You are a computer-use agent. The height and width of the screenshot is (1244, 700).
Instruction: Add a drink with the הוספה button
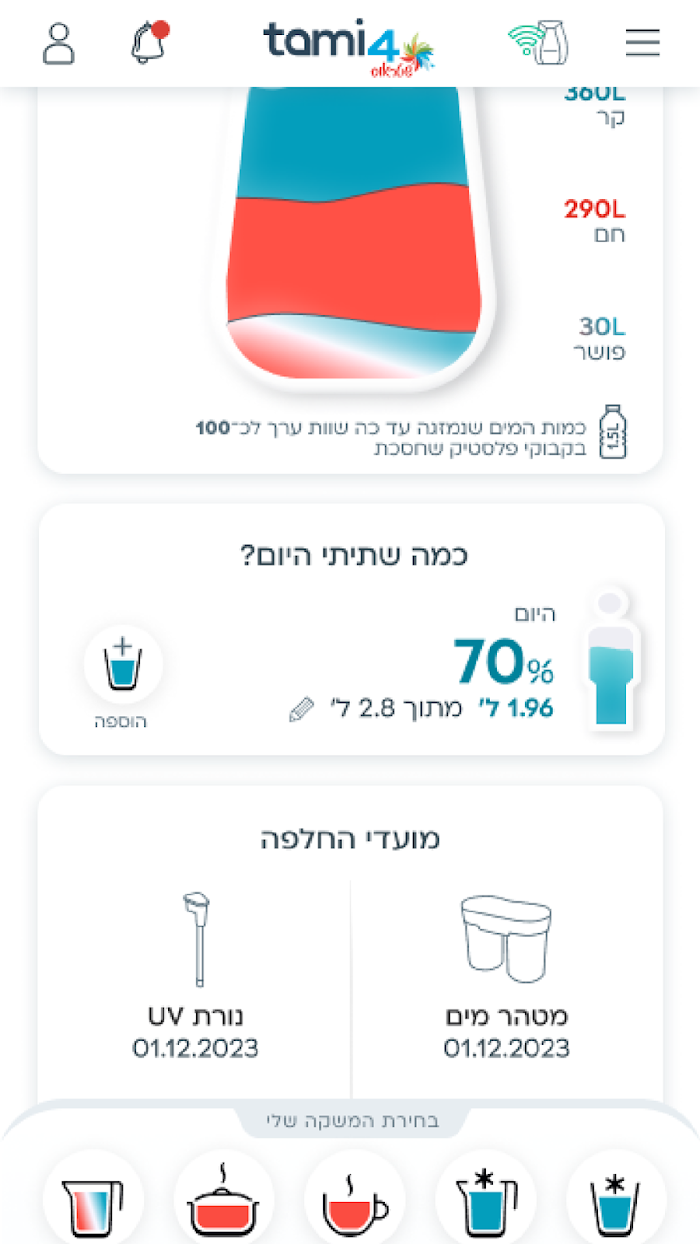tap(122, 665)
